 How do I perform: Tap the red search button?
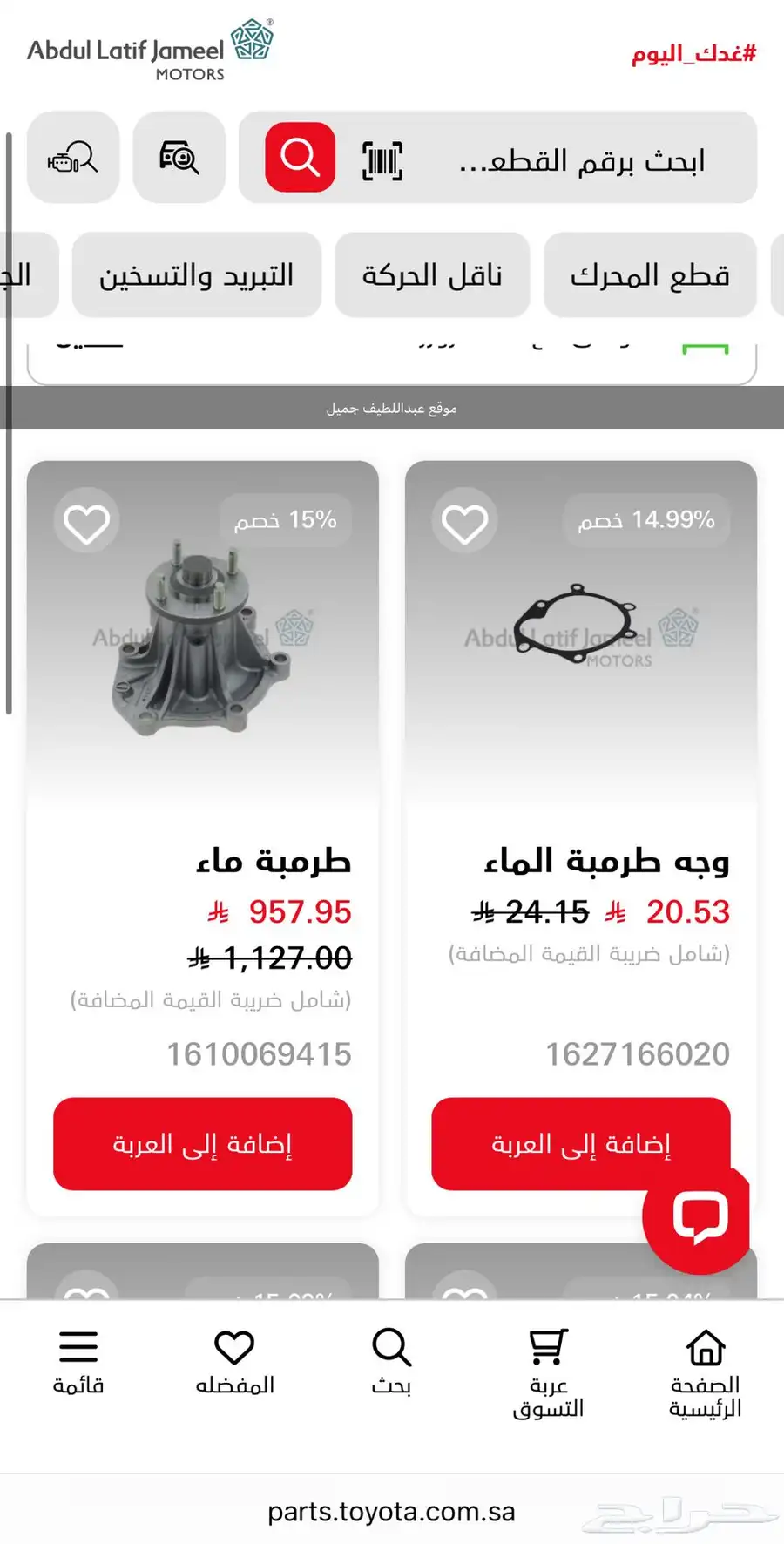(300, 158)
